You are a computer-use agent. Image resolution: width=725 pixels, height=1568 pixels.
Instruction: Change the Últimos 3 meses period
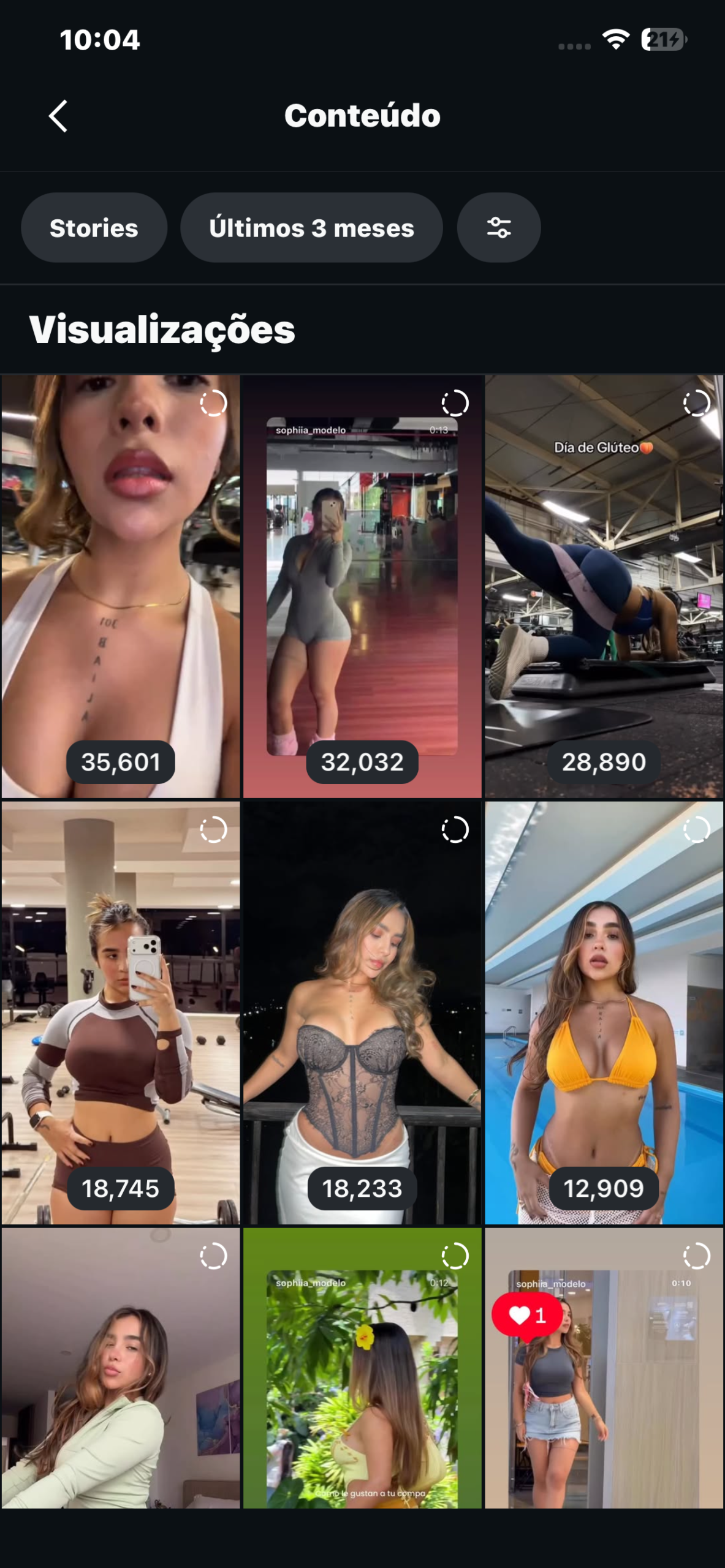(311, 228)
